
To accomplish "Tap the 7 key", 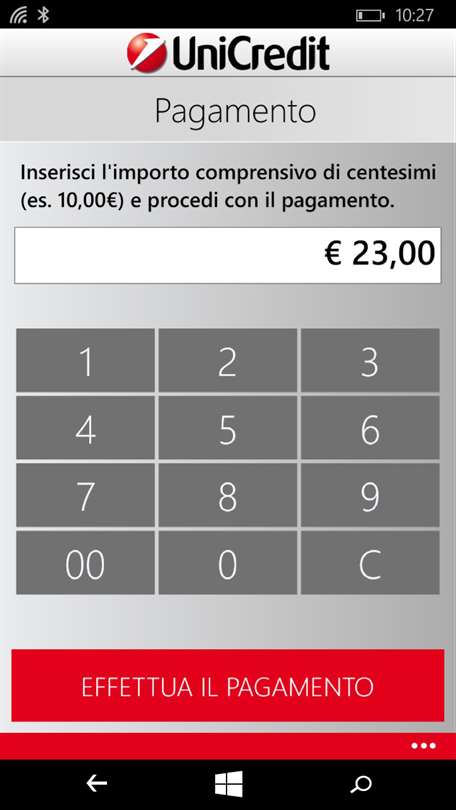I will 85,495.
